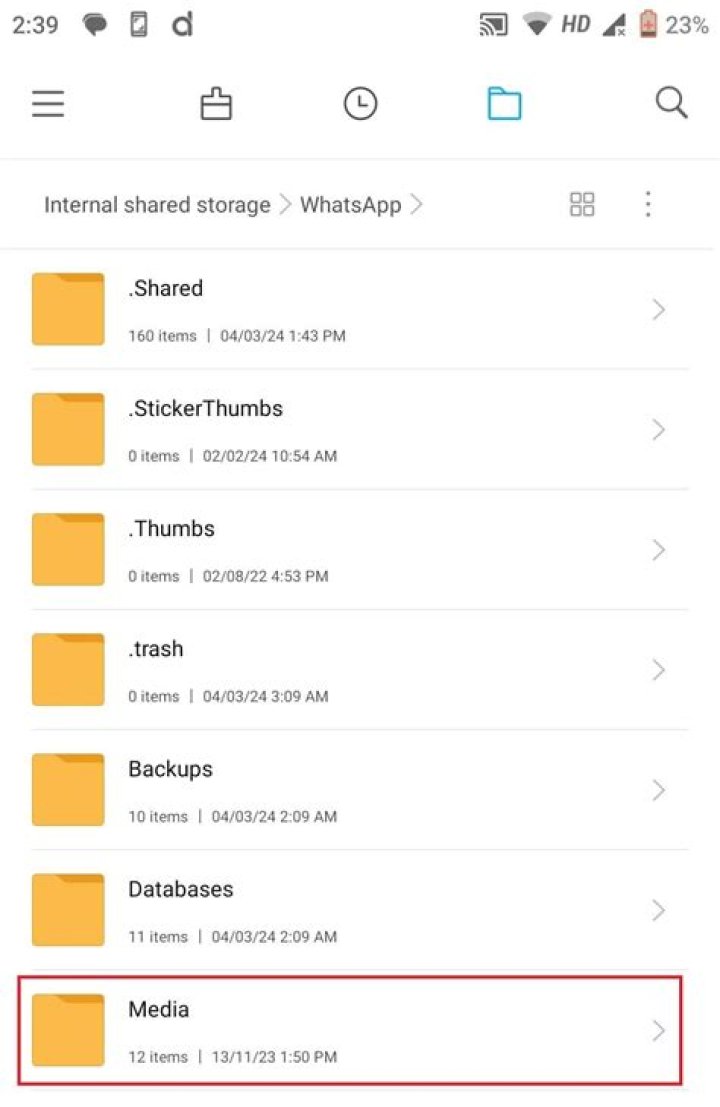Click the WhatsApp breadcrumb label
Image resolution: width=720 pixels, height=1107 pixels.
(350, 204)
